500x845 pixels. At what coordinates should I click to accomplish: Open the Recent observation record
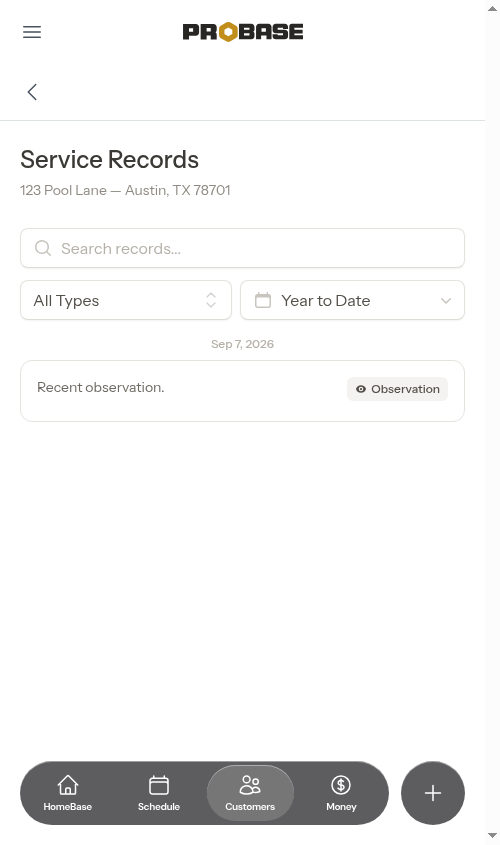pyautogui.click(x=242, y=391)
